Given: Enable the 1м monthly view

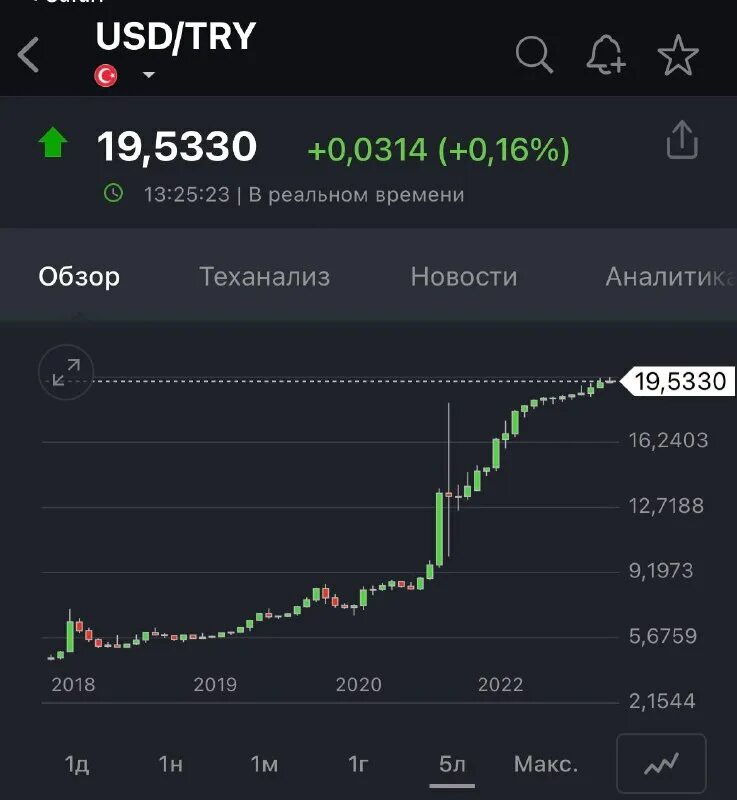Looking at the screenshot, I should coord(263,762).
